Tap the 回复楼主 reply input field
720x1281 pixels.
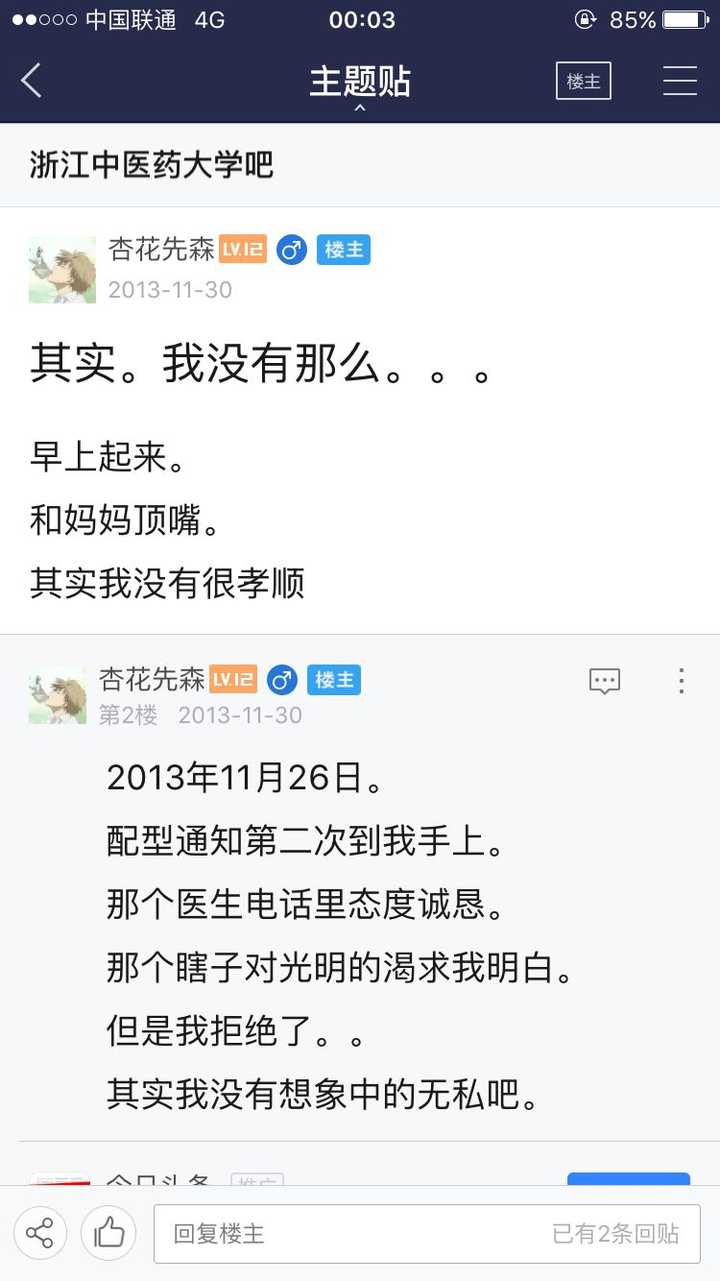point(428,1234)
